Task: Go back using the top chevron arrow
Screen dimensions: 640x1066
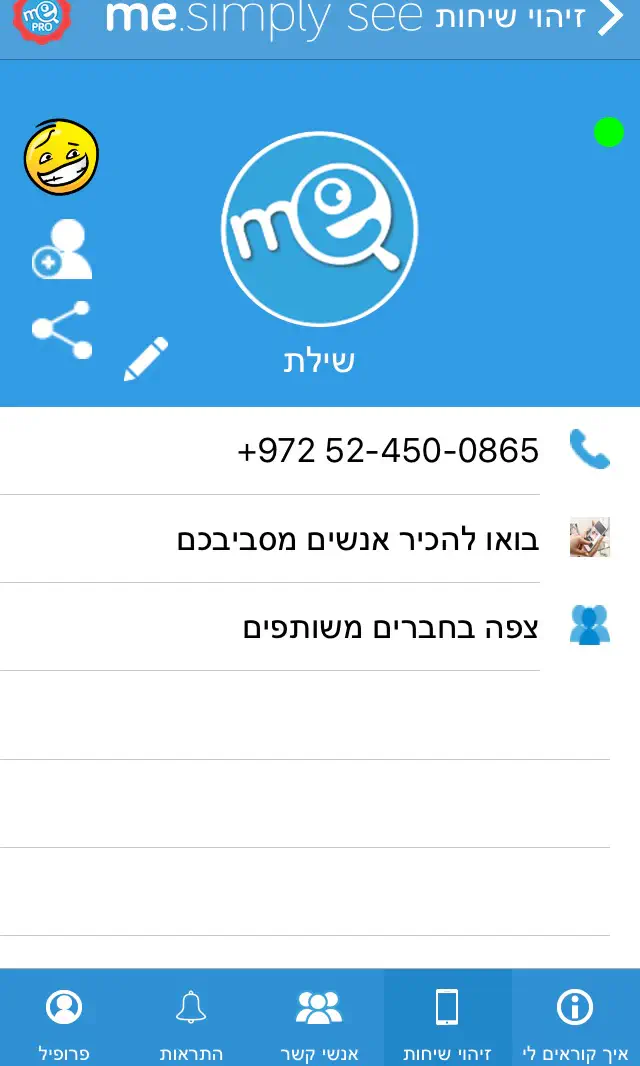Action: (610, 20)
